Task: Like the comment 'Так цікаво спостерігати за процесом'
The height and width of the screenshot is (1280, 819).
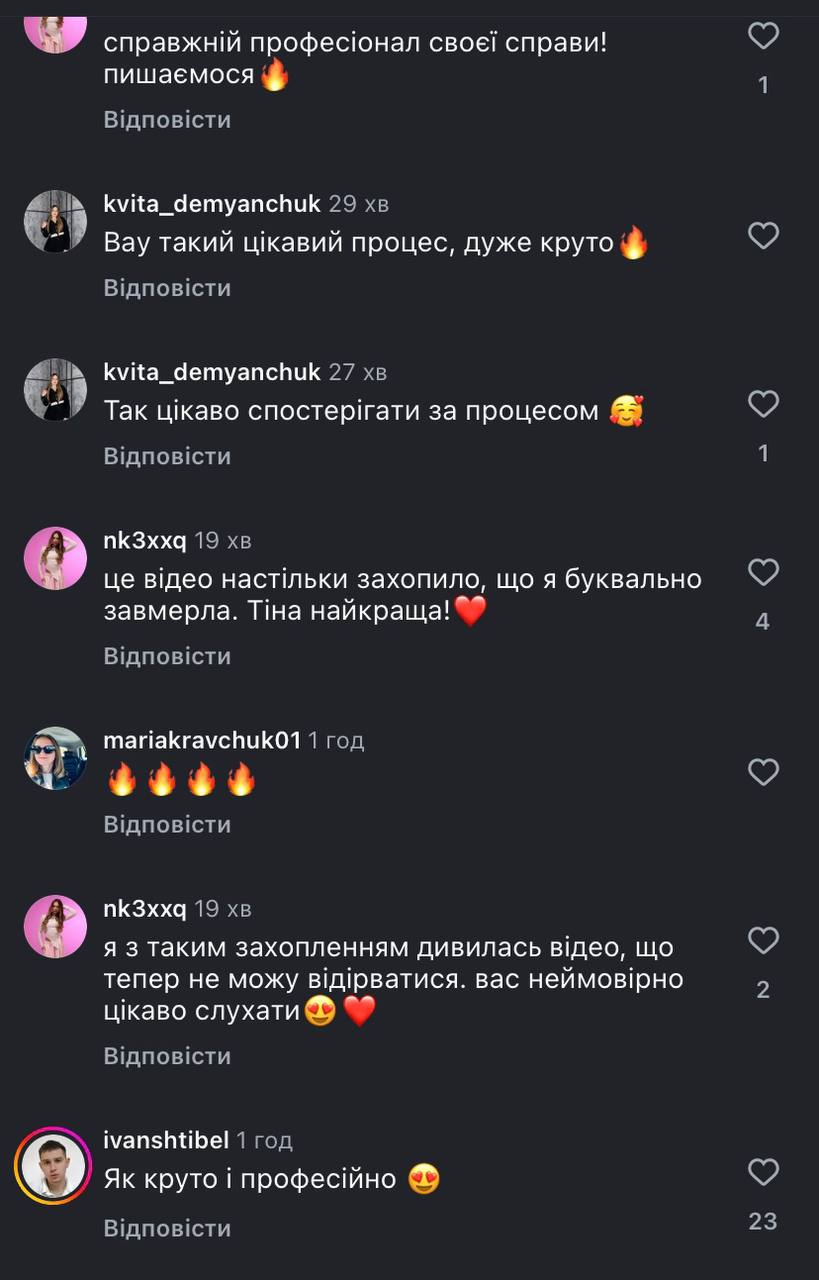Action: (763, 404)
